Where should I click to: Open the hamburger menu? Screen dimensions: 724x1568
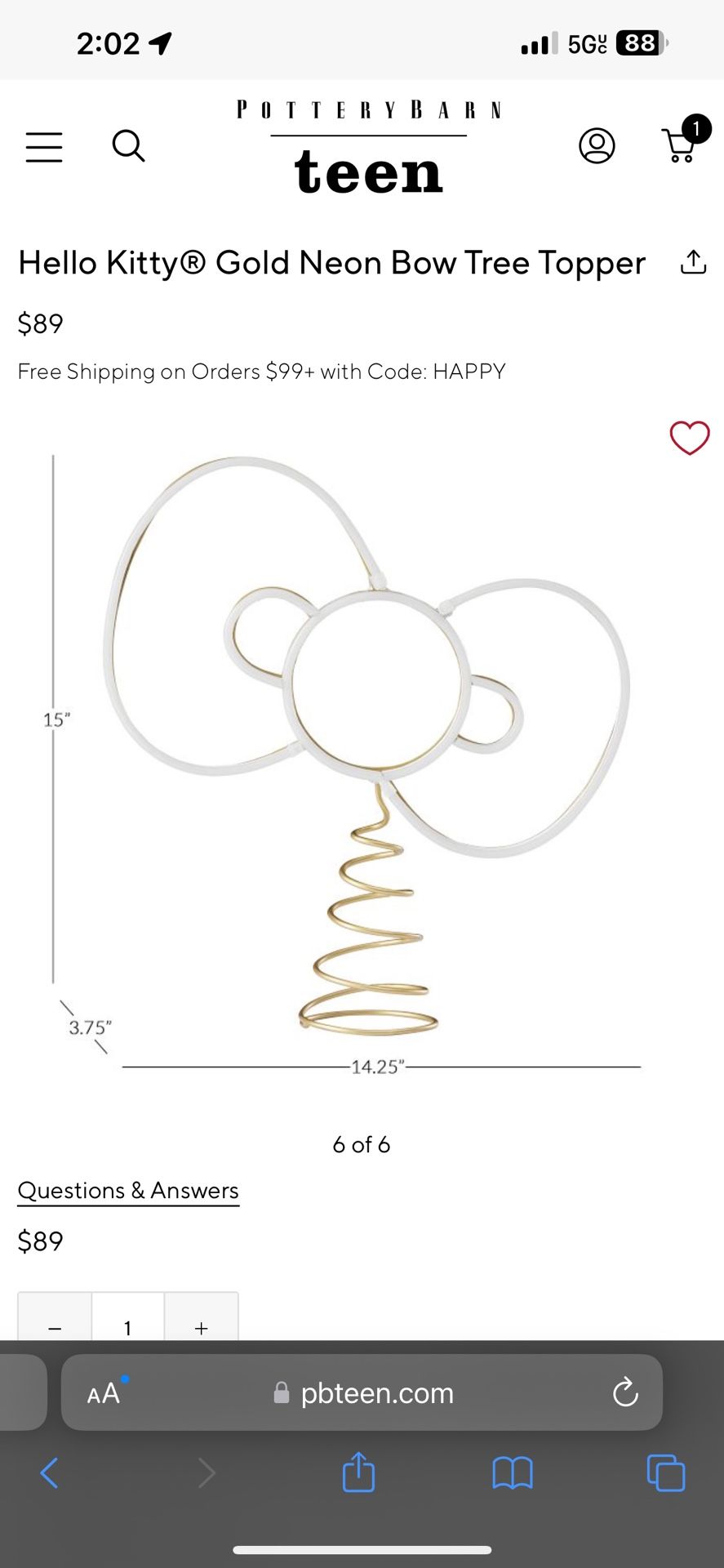point(44,148)
